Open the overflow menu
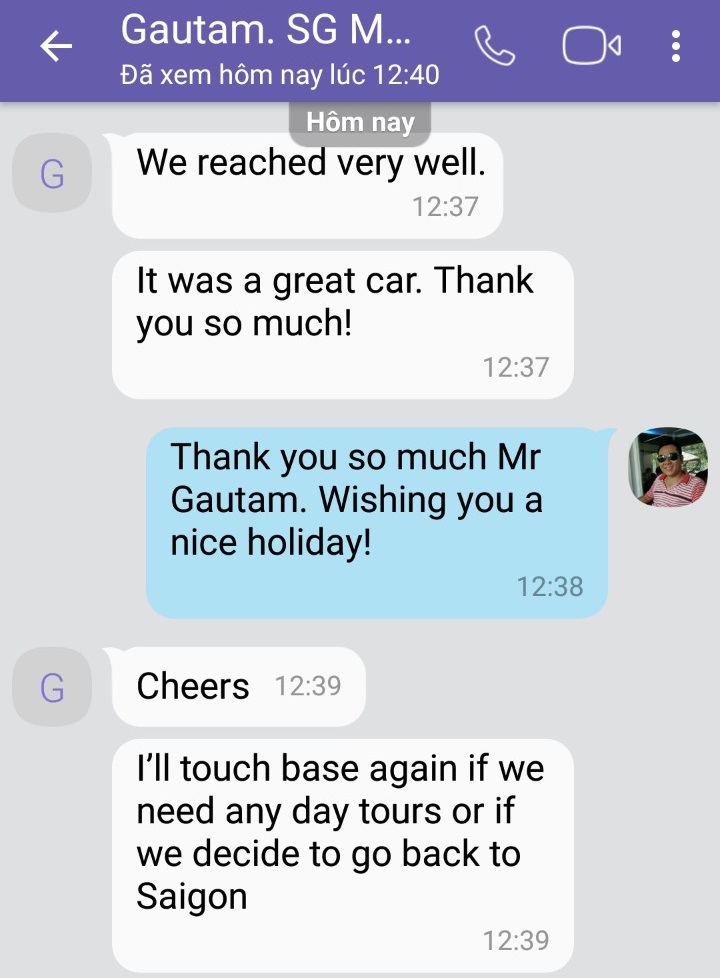 (677, 46)
